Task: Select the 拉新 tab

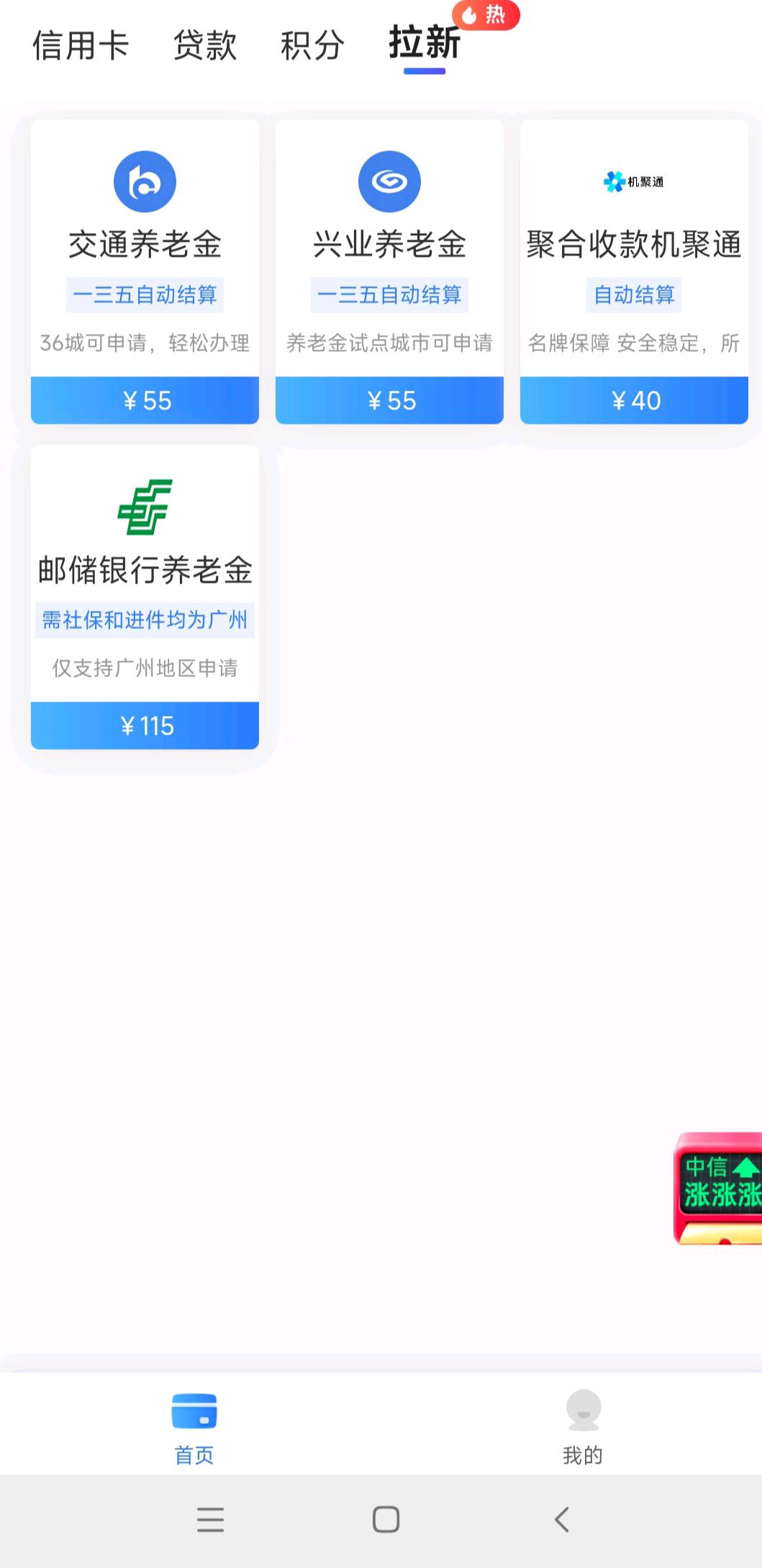Action: 425,45
